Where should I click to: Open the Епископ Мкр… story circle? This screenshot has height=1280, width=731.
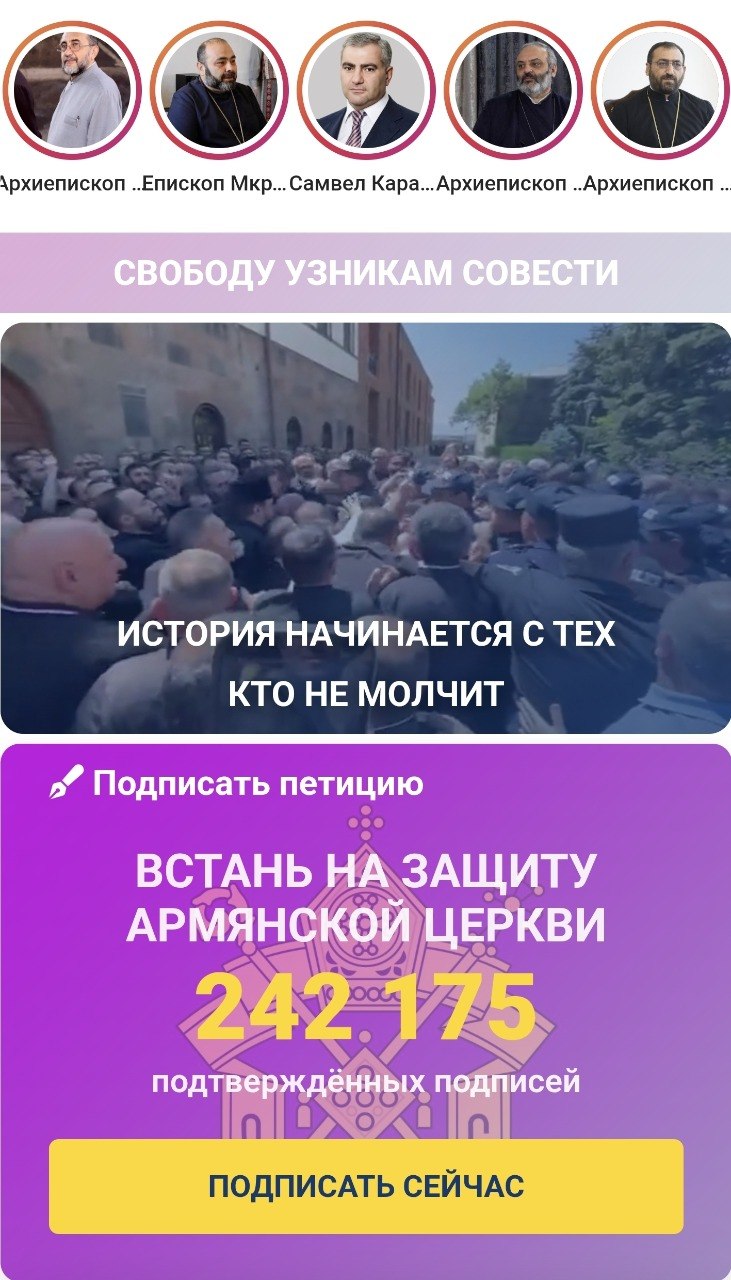click(218, 92)
